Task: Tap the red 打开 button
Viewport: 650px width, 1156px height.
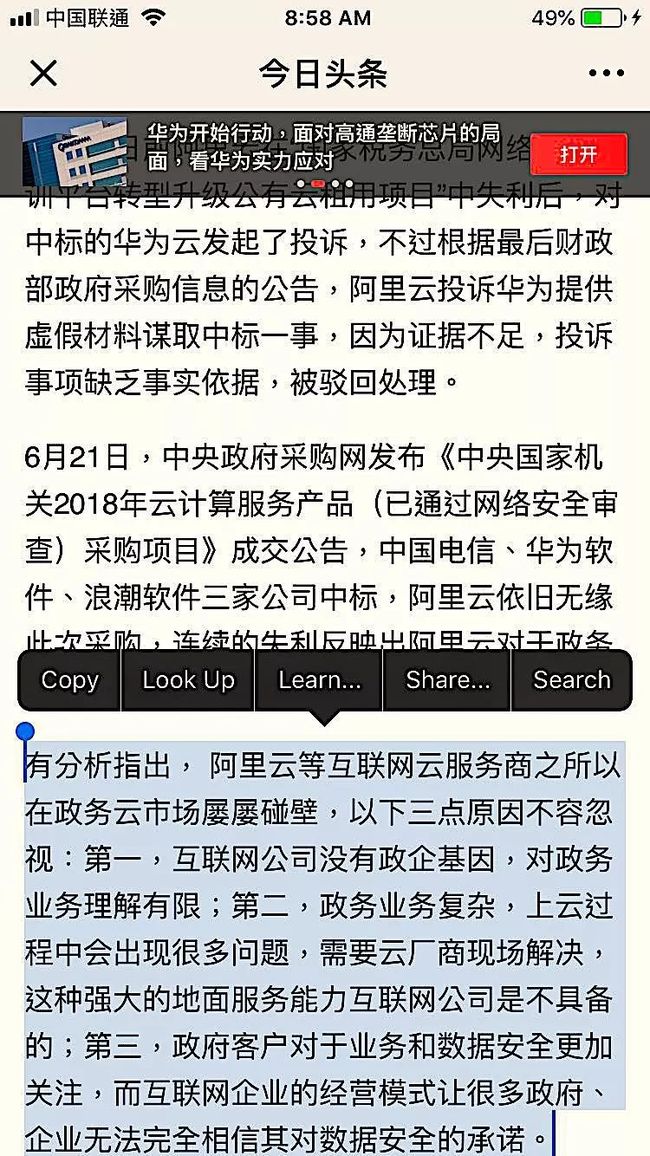Action: 579,154
